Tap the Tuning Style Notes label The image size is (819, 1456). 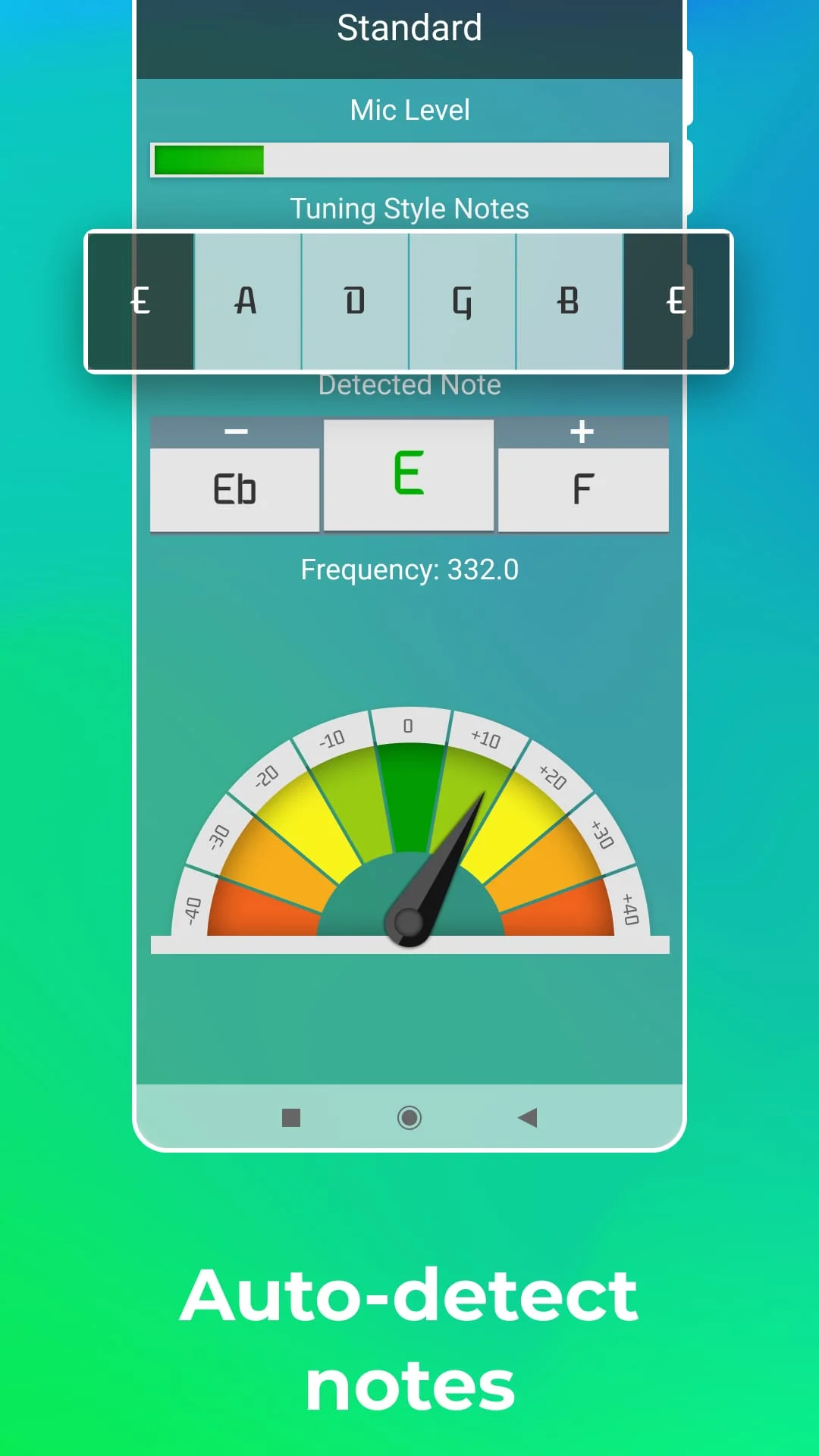[409, 208]
